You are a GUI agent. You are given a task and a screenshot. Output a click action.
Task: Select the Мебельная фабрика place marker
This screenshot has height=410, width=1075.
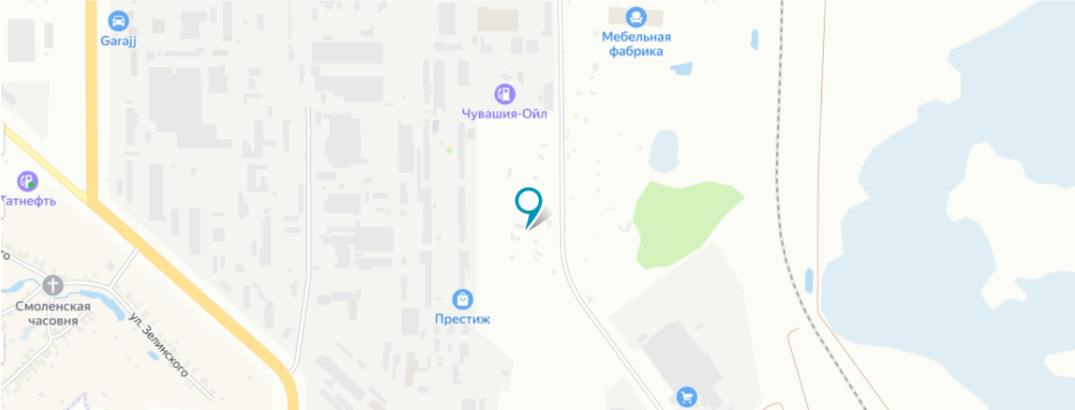click(636, 17)
